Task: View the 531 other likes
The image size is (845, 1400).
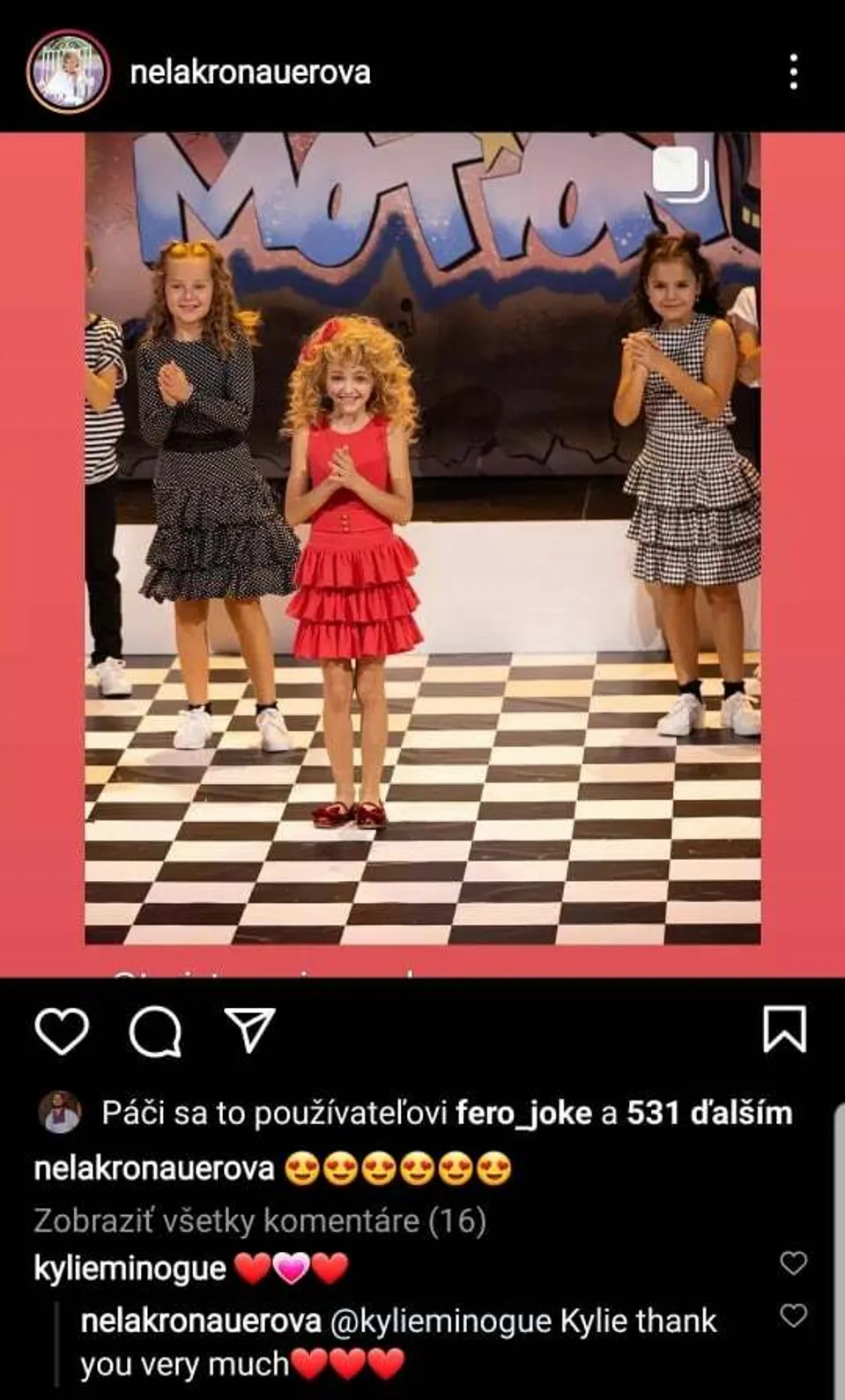Action: click(x=709, y=1113)
